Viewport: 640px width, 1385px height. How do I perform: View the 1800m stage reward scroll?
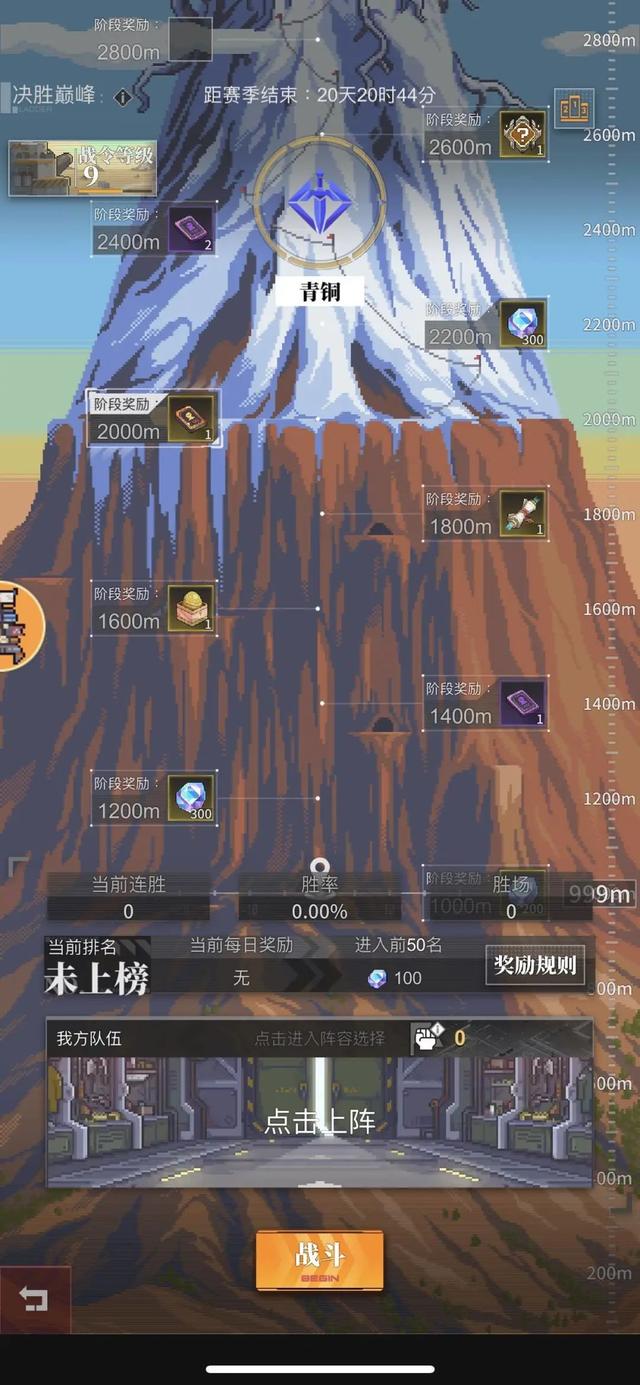click(x=523, y=512)
